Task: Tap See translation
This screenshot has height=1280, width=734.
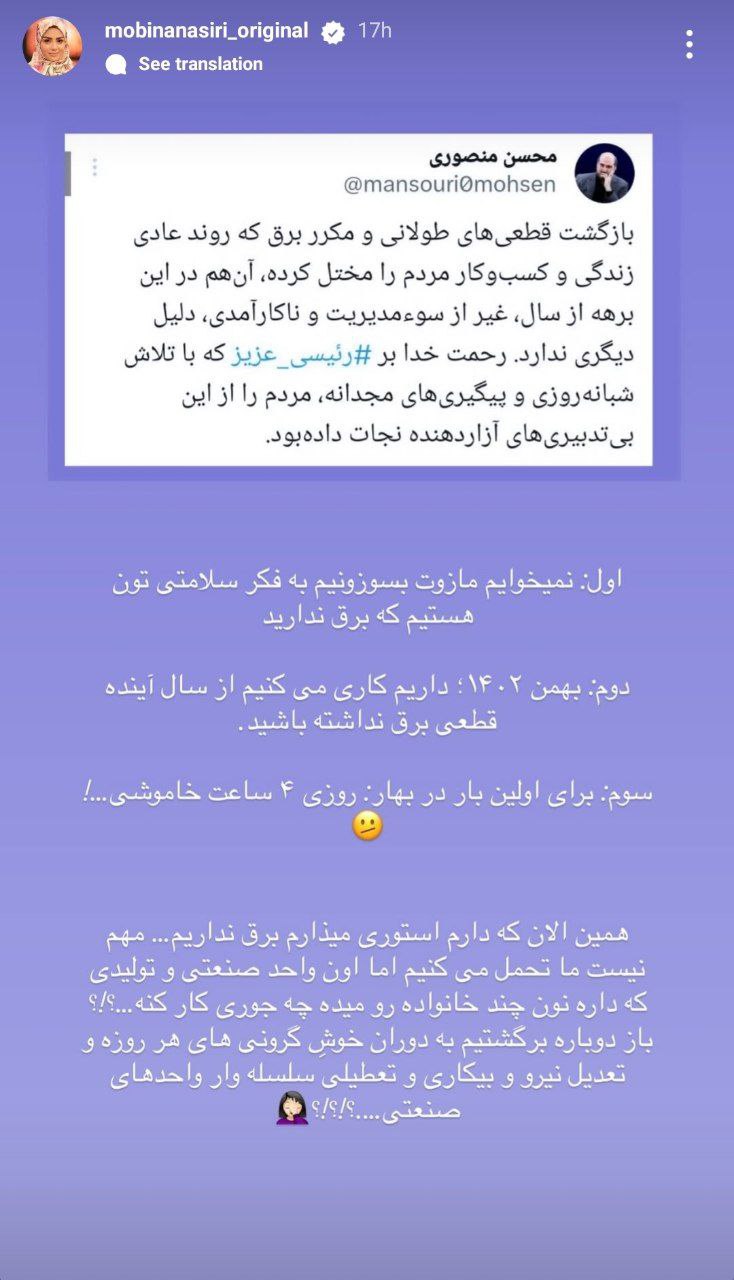Action: point(199,64)
